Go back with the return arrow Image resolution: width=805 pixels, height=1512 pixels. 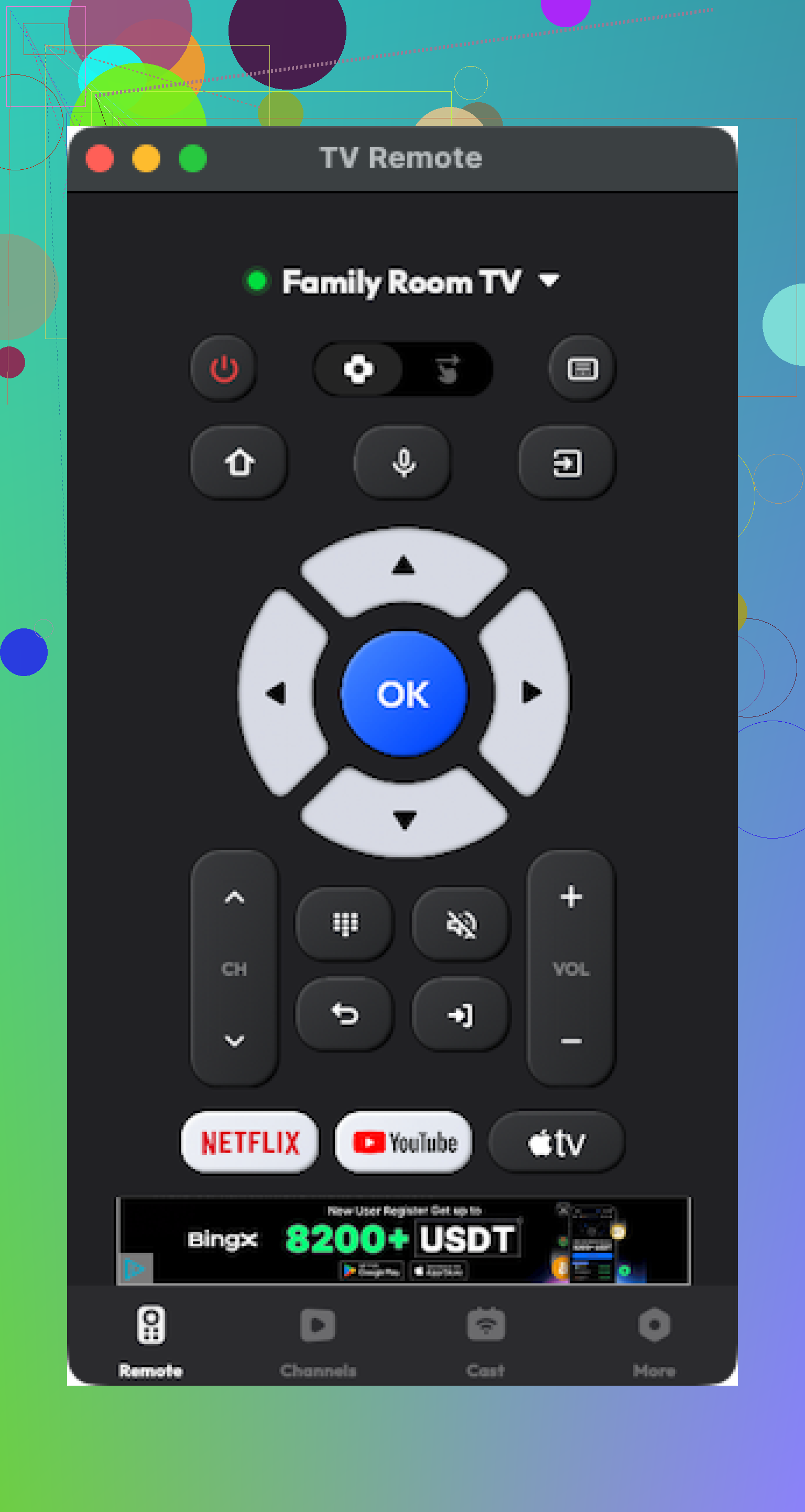[345, 1014]
